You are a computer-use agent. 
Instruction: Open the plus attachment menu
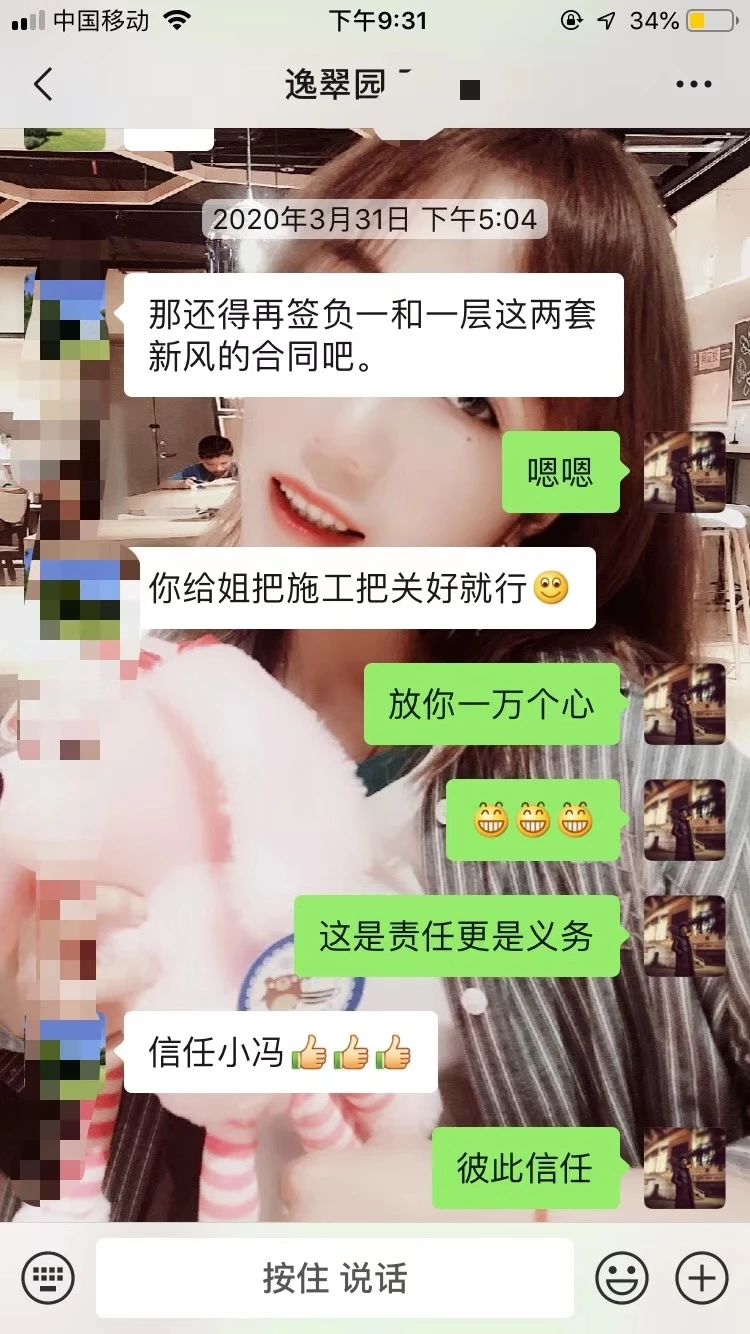[702, 1277]
